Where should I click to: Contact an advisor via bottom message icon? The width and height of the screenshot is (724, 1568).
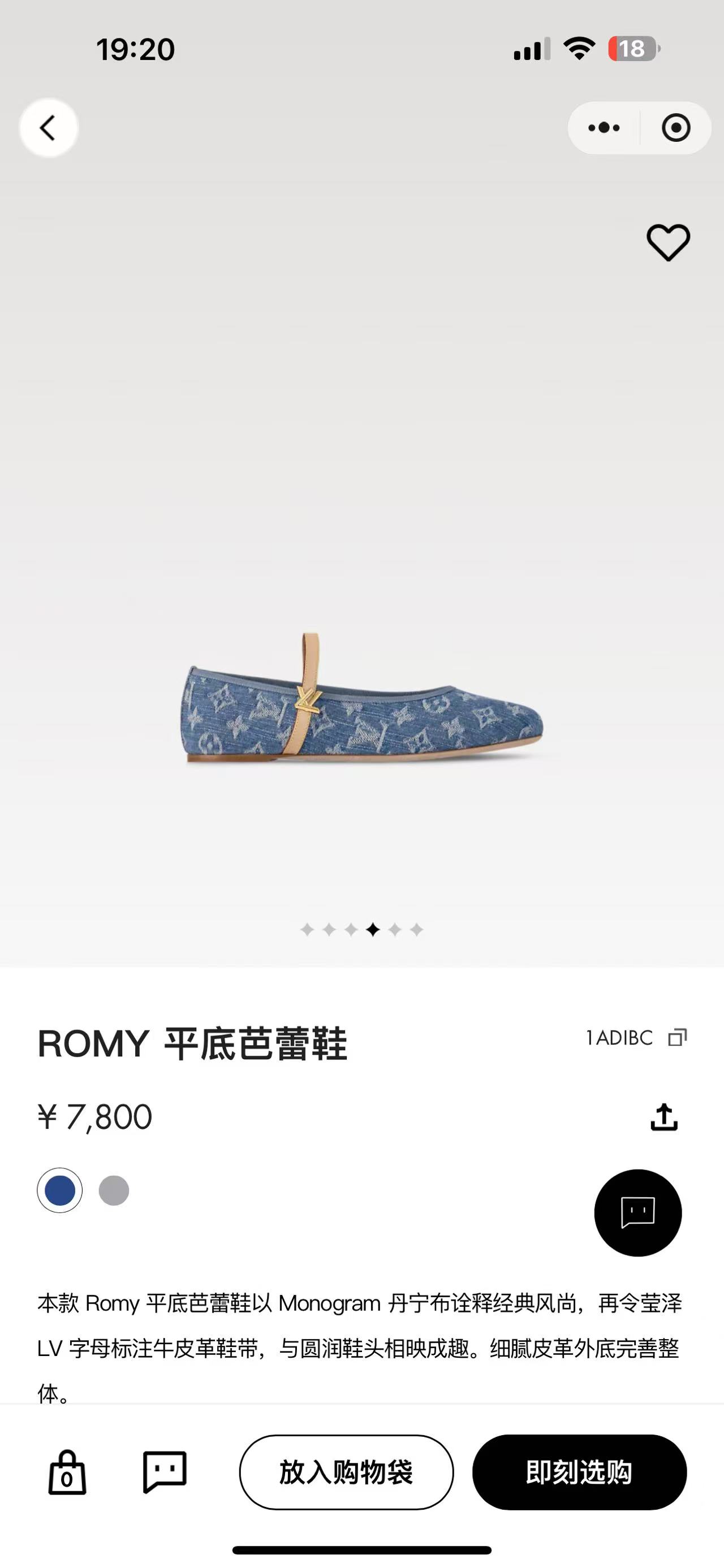coord(165,1472)
